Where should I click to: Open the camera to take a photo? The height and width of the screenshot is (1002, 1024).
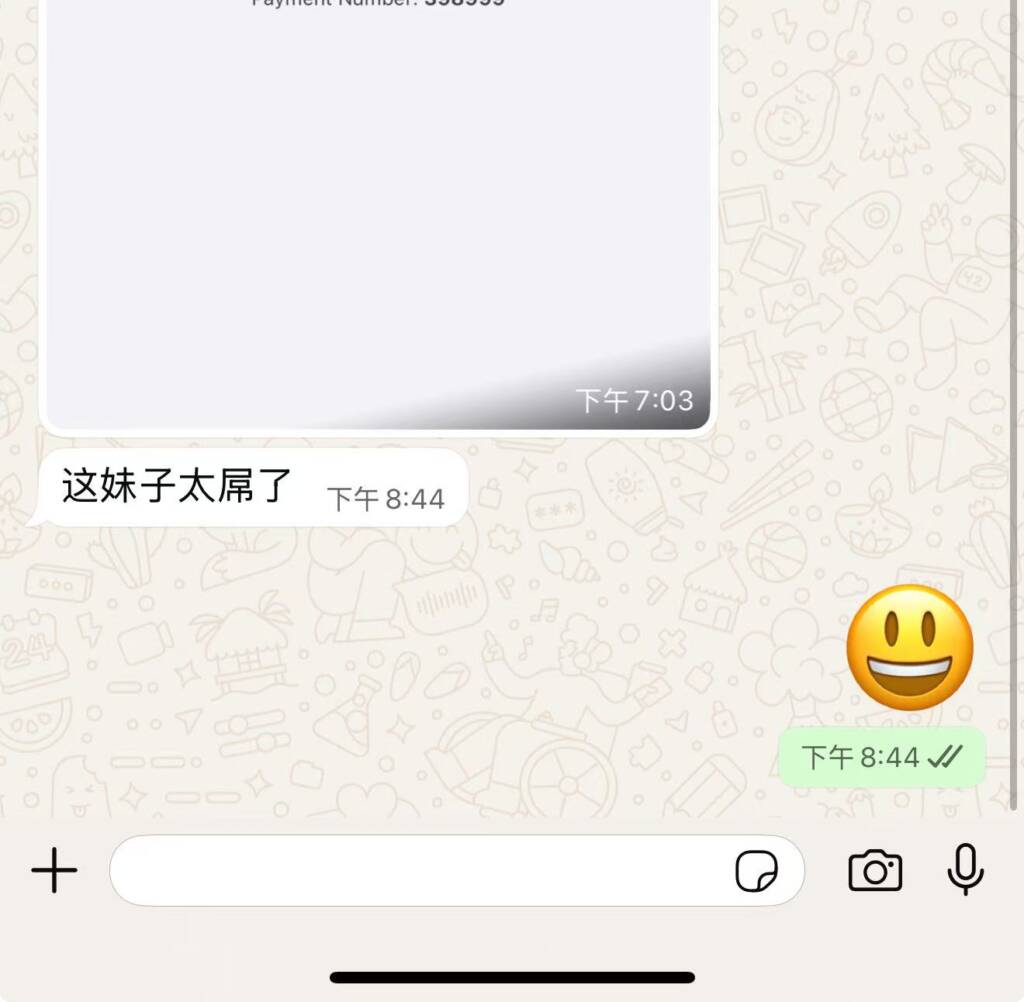(x=875, y=871)
